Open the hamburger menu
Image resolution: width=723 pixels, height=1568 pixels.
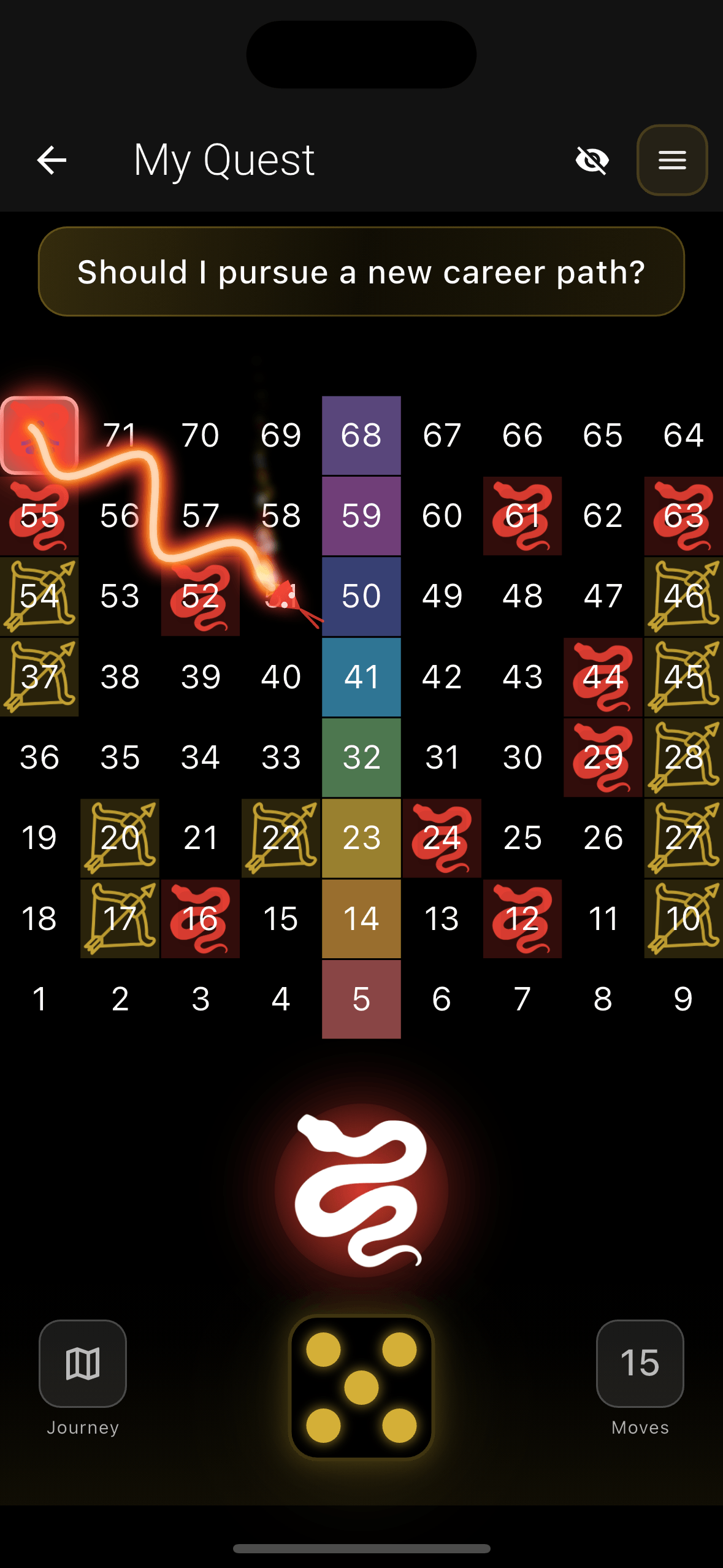(672, 160)
